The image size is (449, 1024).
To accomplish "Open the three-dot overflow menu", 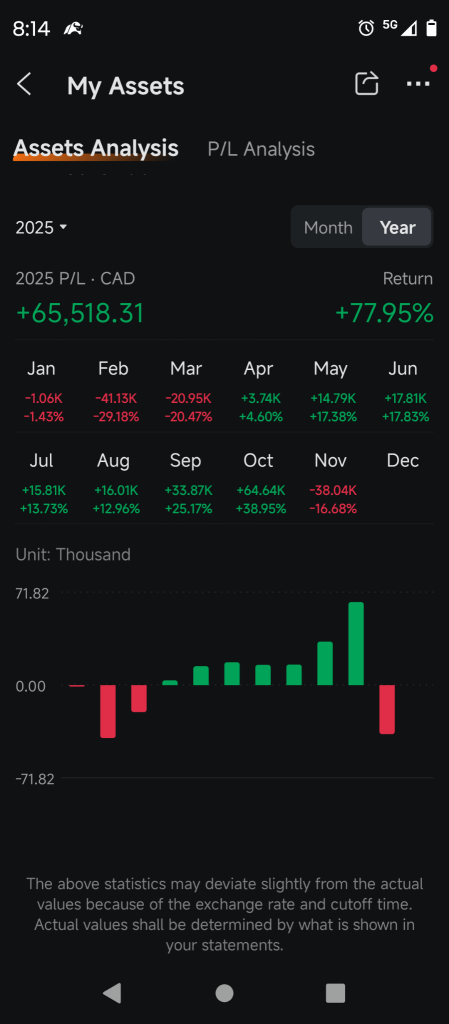I will click(x=418, y=84).
